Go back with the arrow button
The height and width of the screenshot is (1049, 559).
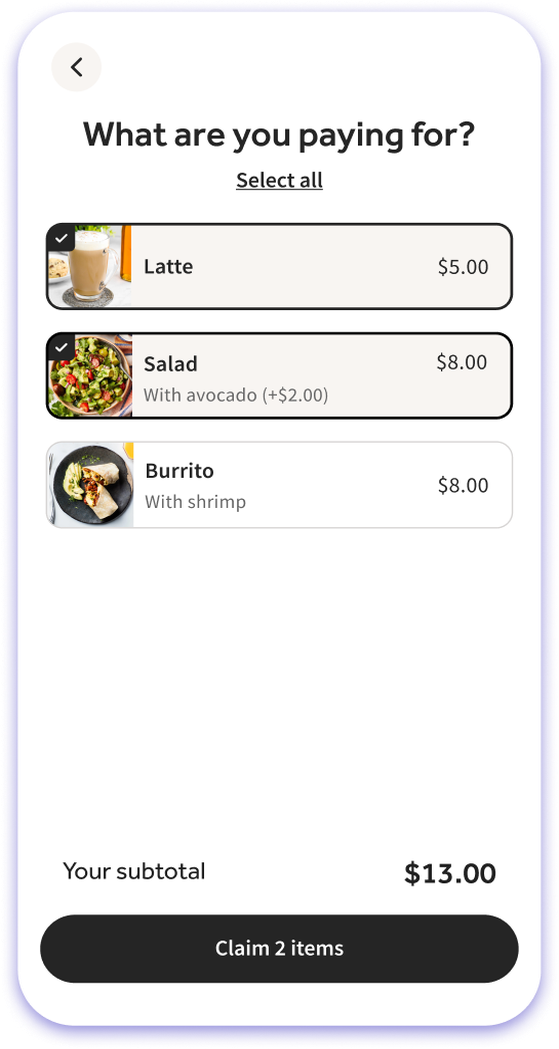point(76,67)
